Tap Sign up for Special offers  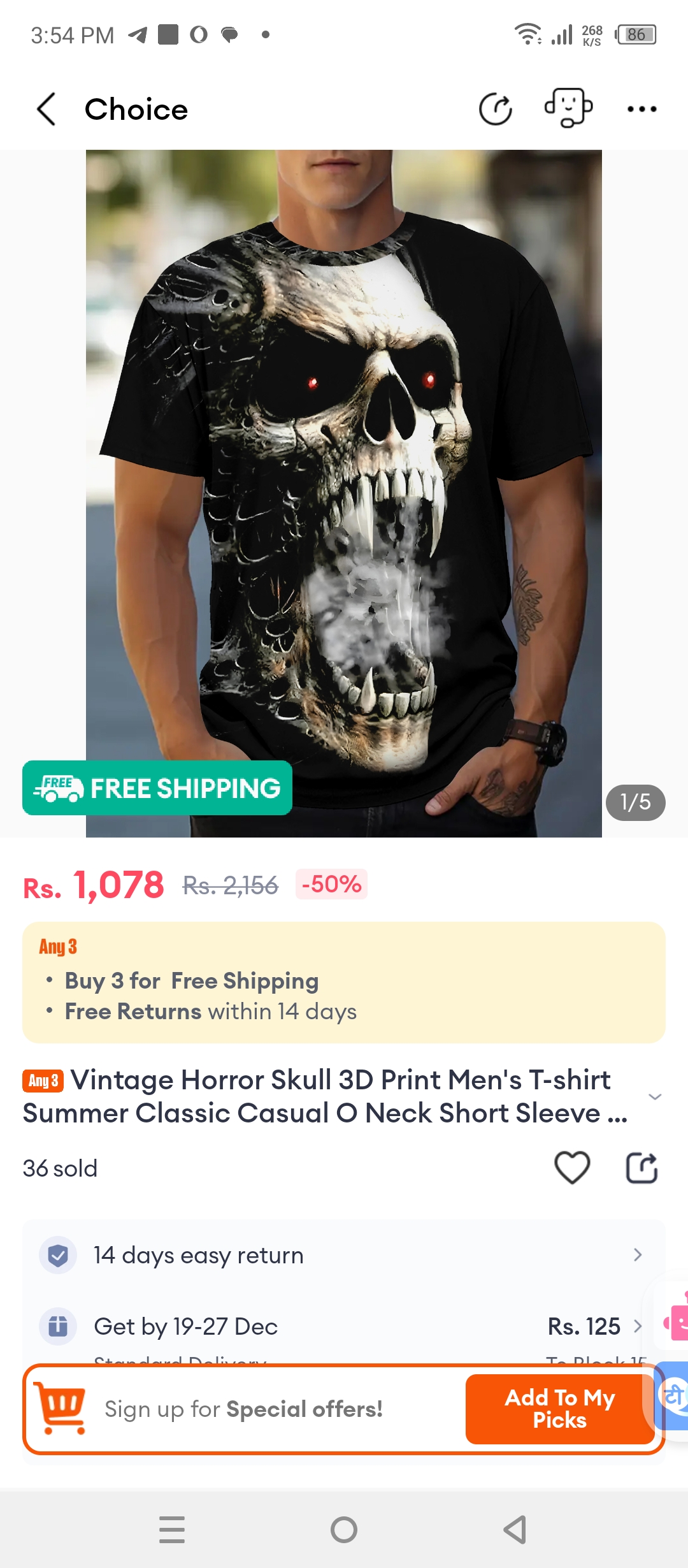(x=243, y=1409)
